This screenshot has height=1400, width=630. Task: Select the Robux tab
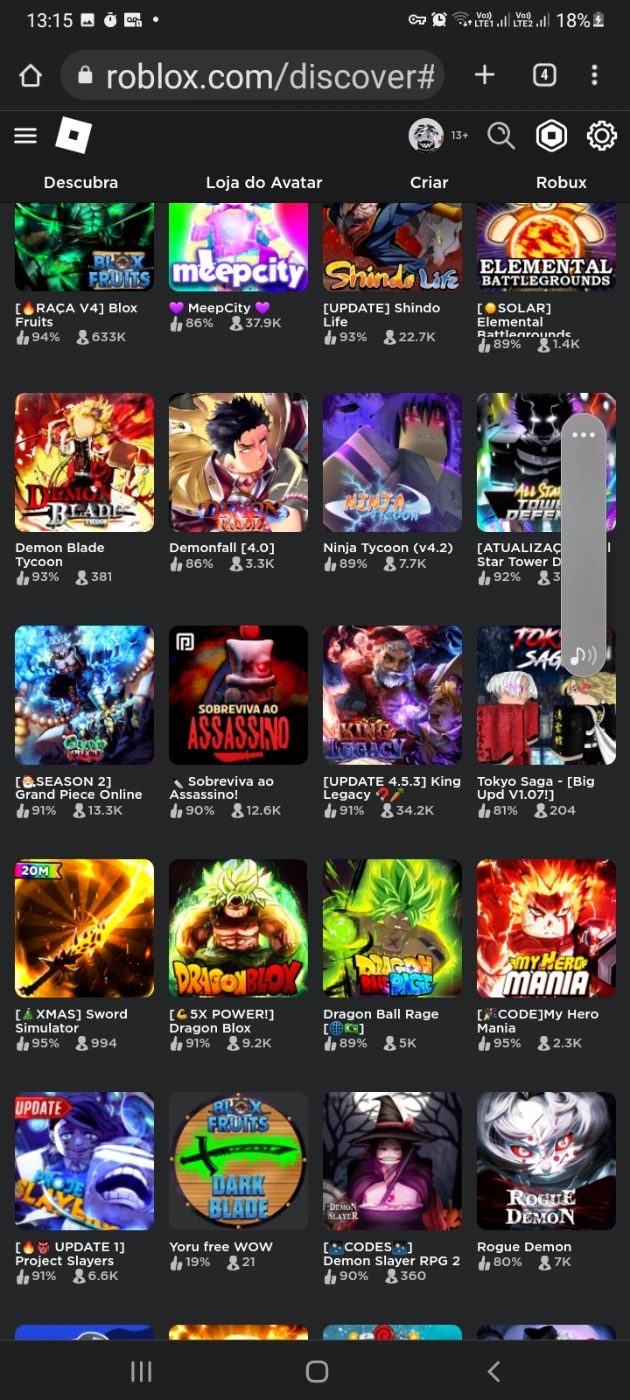[561, 182]
